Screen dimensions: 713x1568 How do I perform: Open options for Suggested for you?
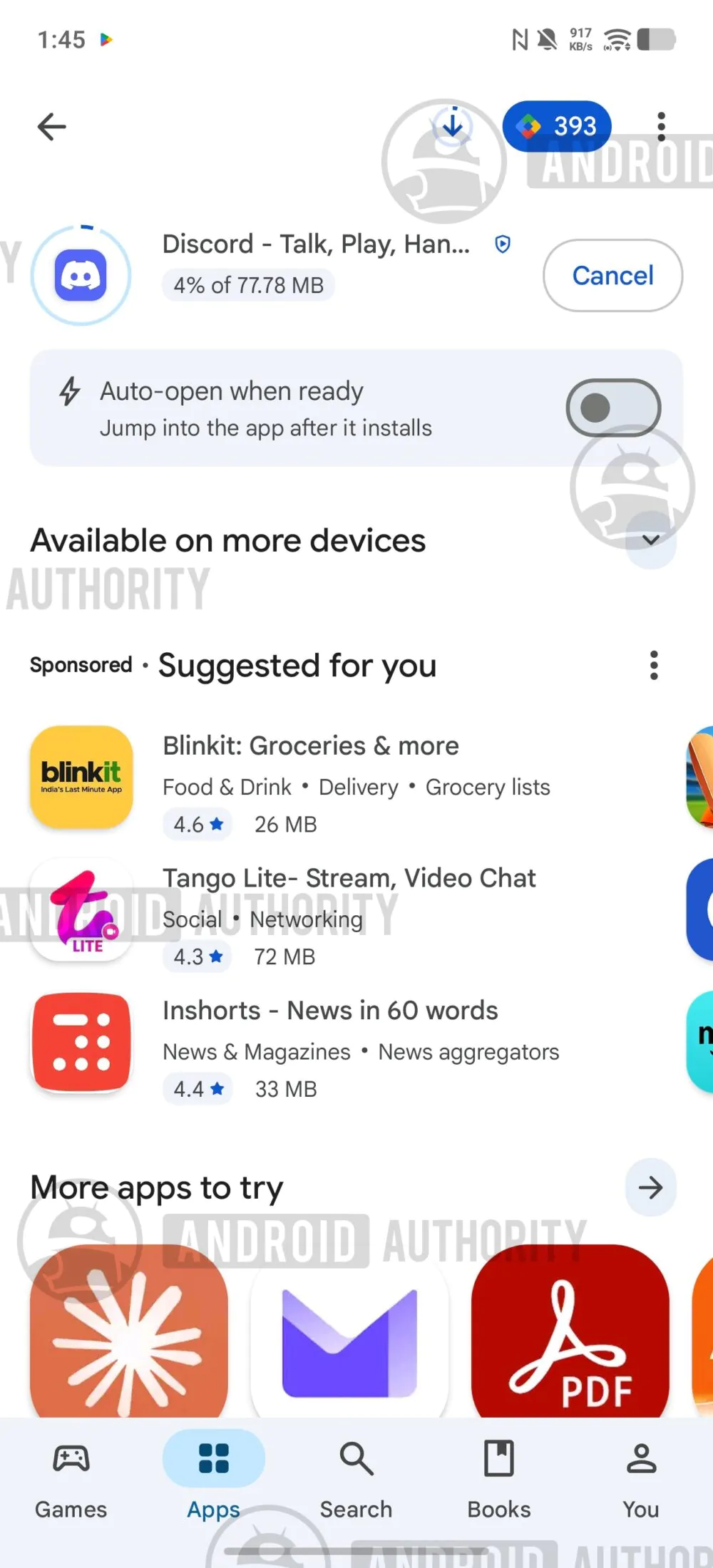pyautogui.click(x=653, y=665)
